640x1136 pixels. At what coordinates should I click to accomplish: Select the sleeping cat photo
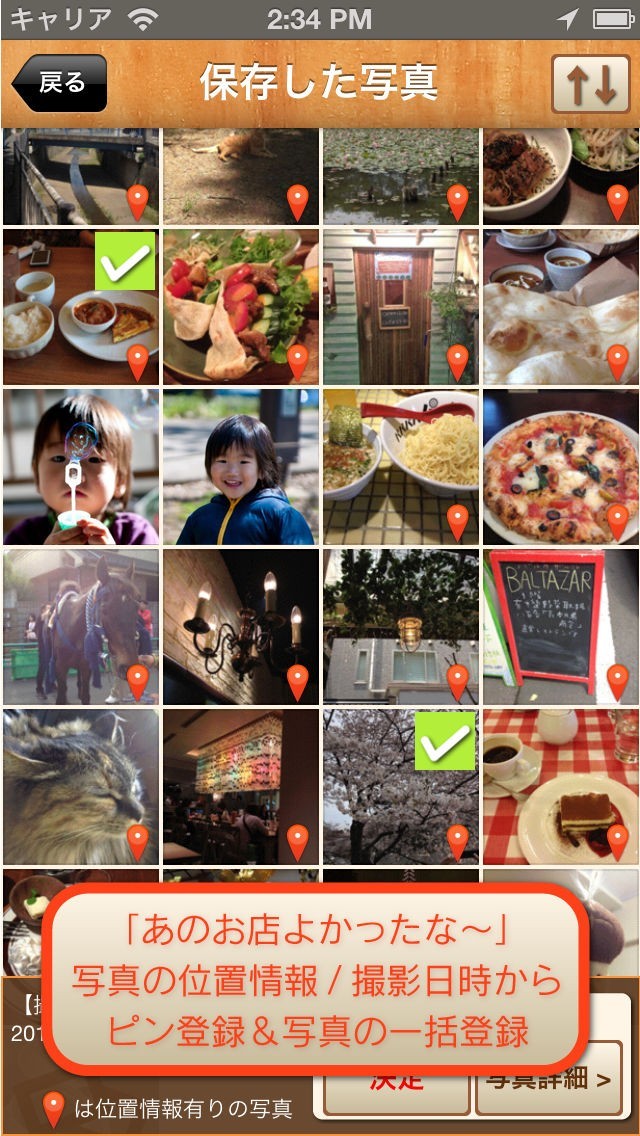[x=80, y=787]
